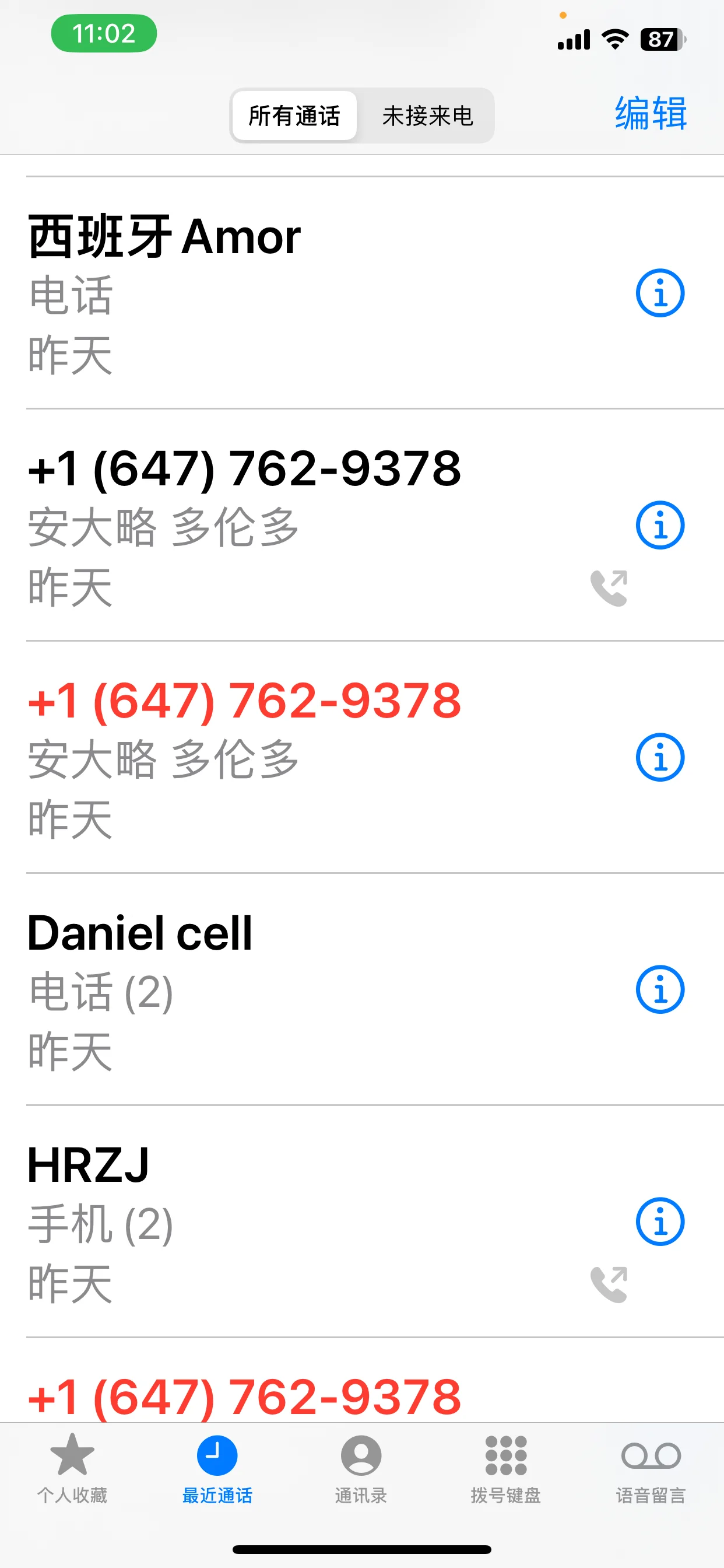Open info for 西班牙 Amor
This screenshot has width=724, height=1568.
[660, 293]
